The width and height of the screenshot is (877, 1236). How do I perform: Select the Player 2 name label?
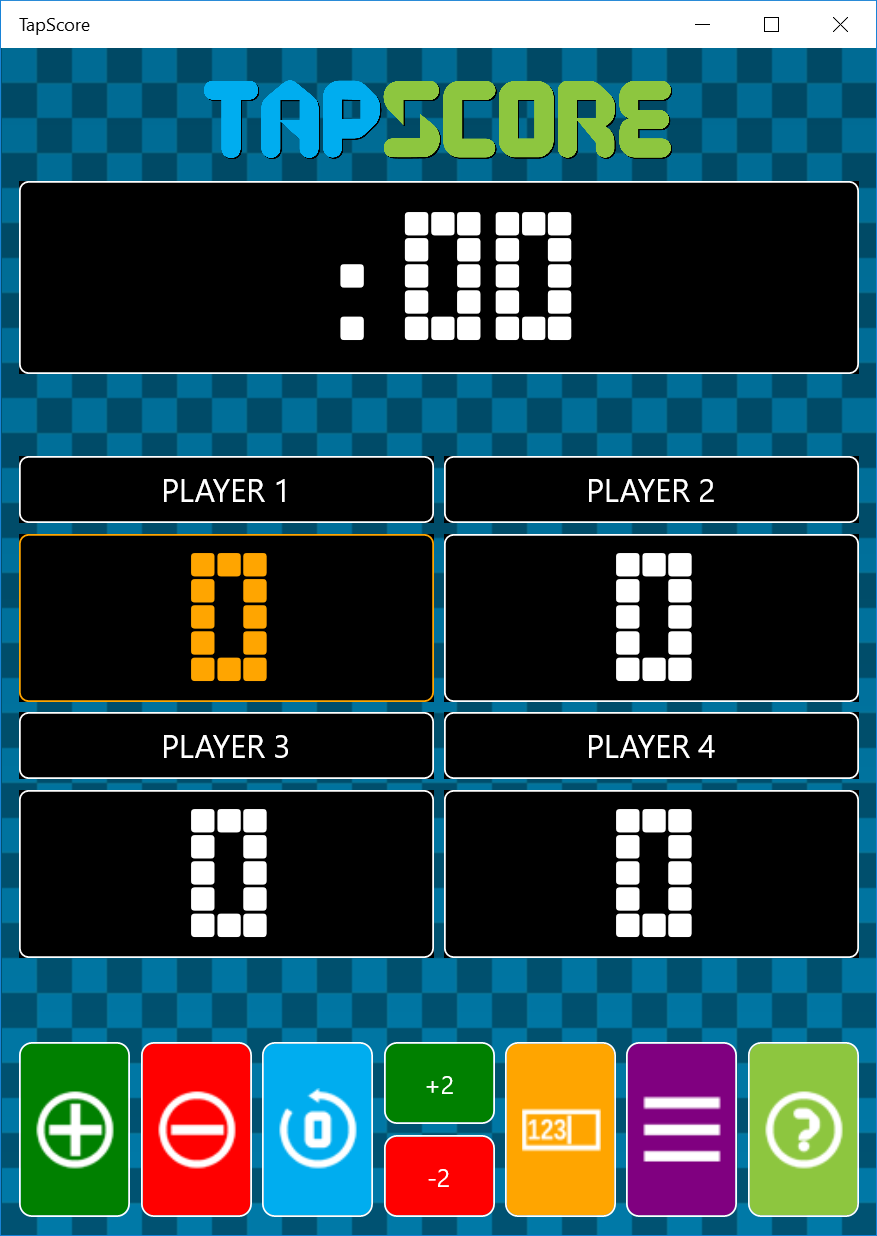[651, 490]
